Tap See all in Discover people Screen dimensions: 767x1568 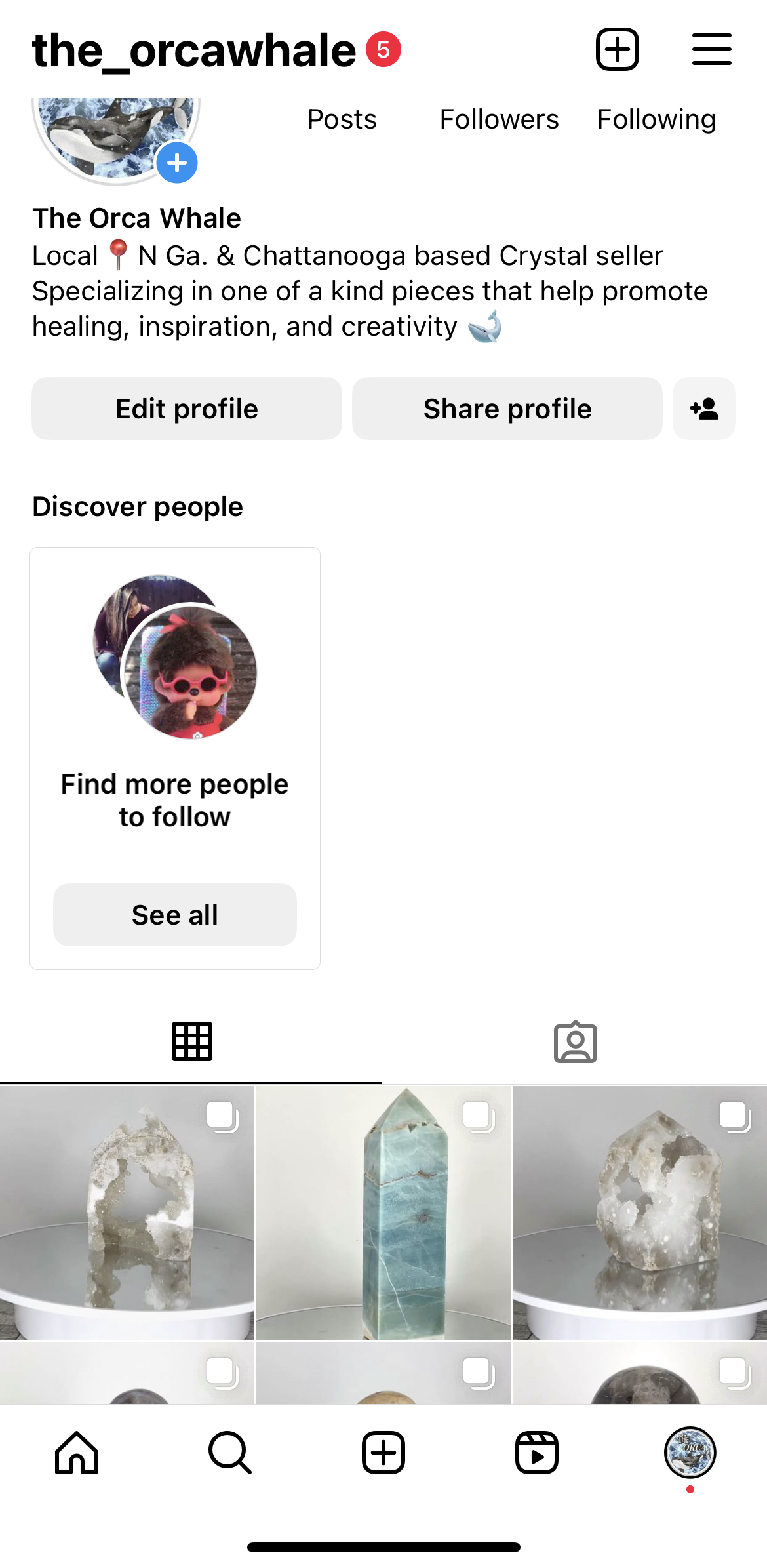[174, 915]
